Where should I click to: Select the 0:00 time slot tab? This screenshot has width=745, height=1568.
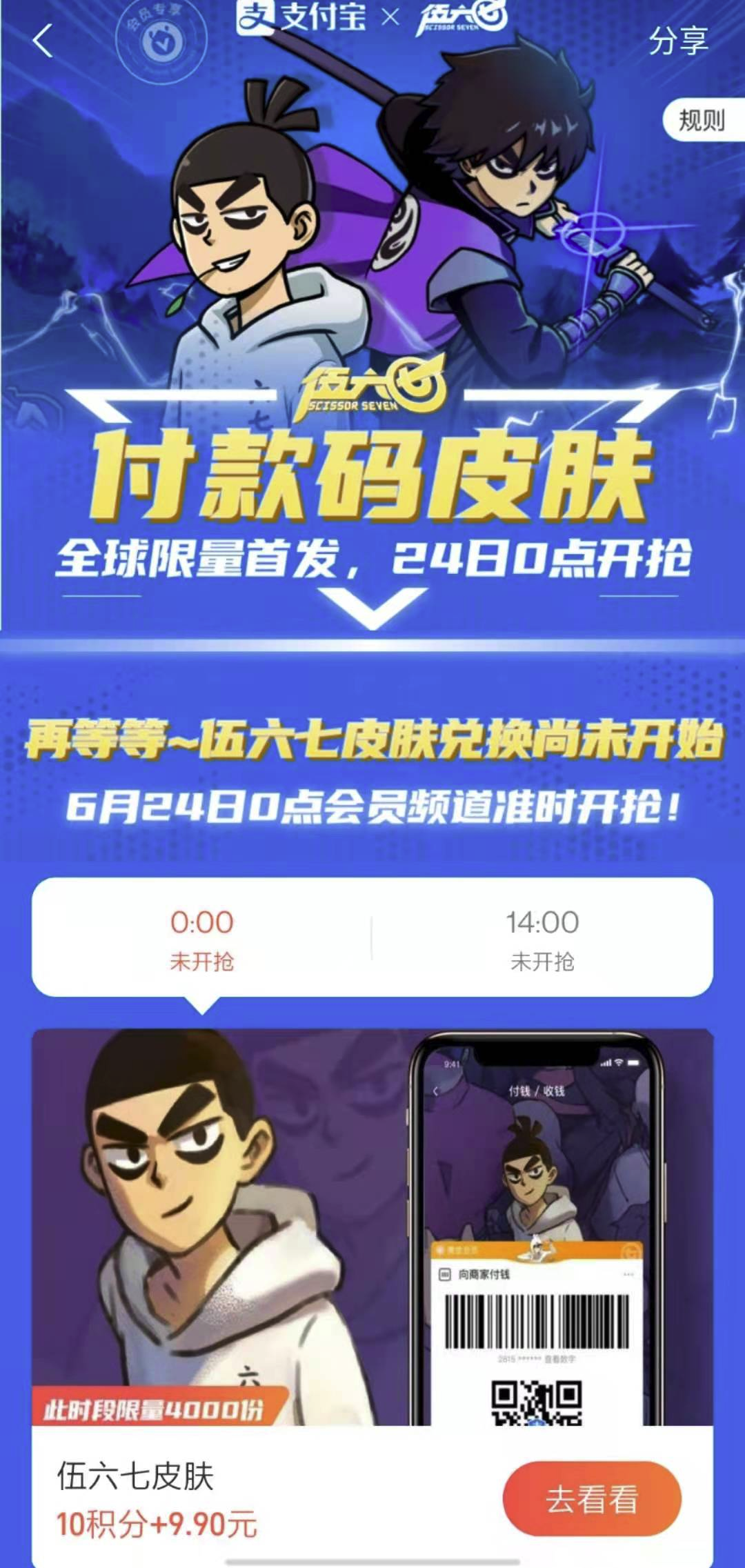(202, 939)
